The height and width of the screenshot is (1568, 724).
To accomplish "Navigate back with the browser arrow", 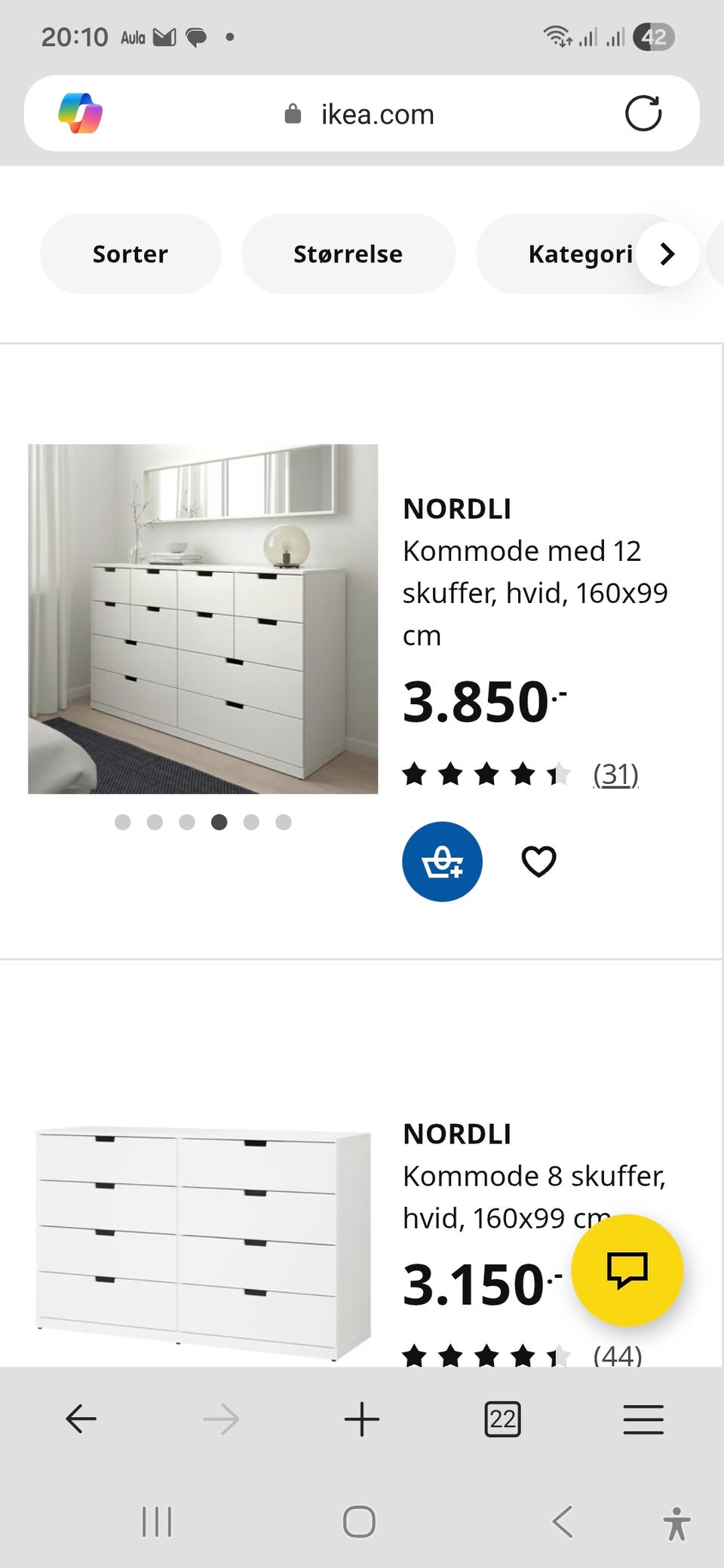I will click(81, 1419).
